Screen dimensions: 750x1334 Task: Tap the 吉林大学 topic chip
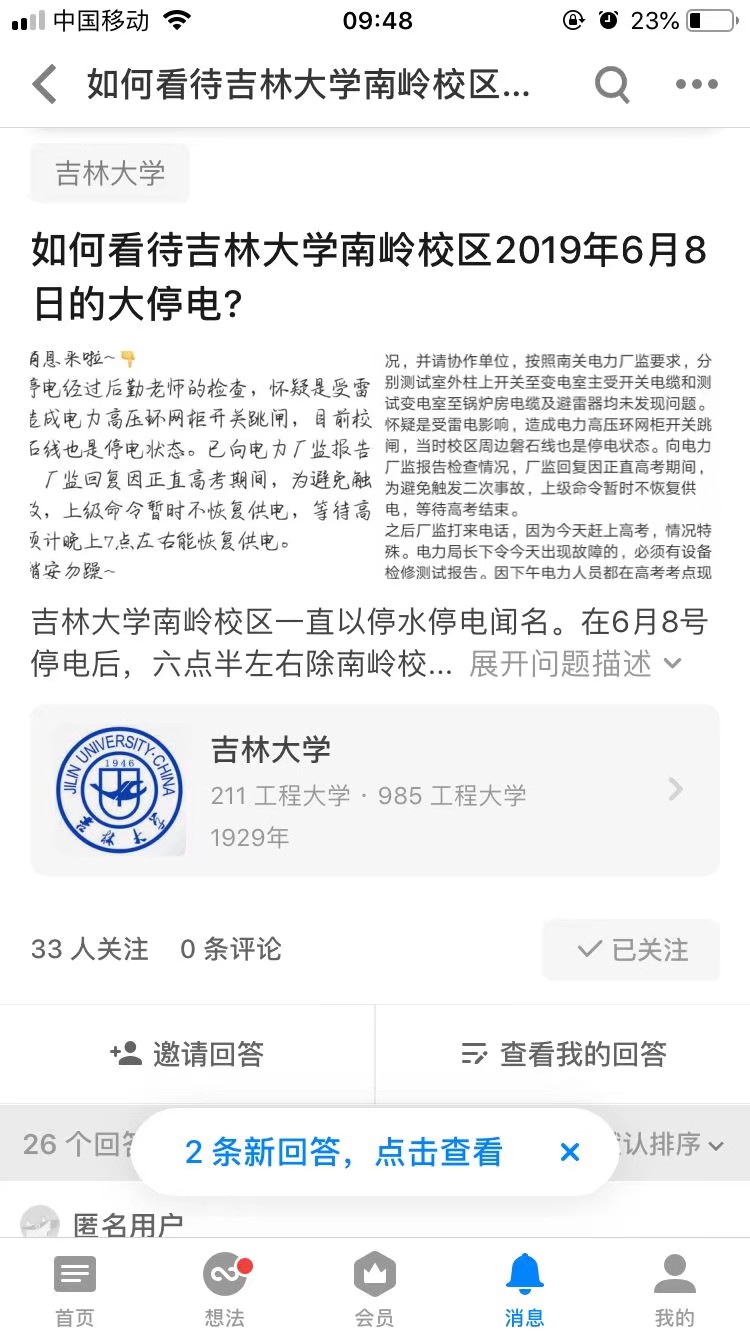pos(110,173)
